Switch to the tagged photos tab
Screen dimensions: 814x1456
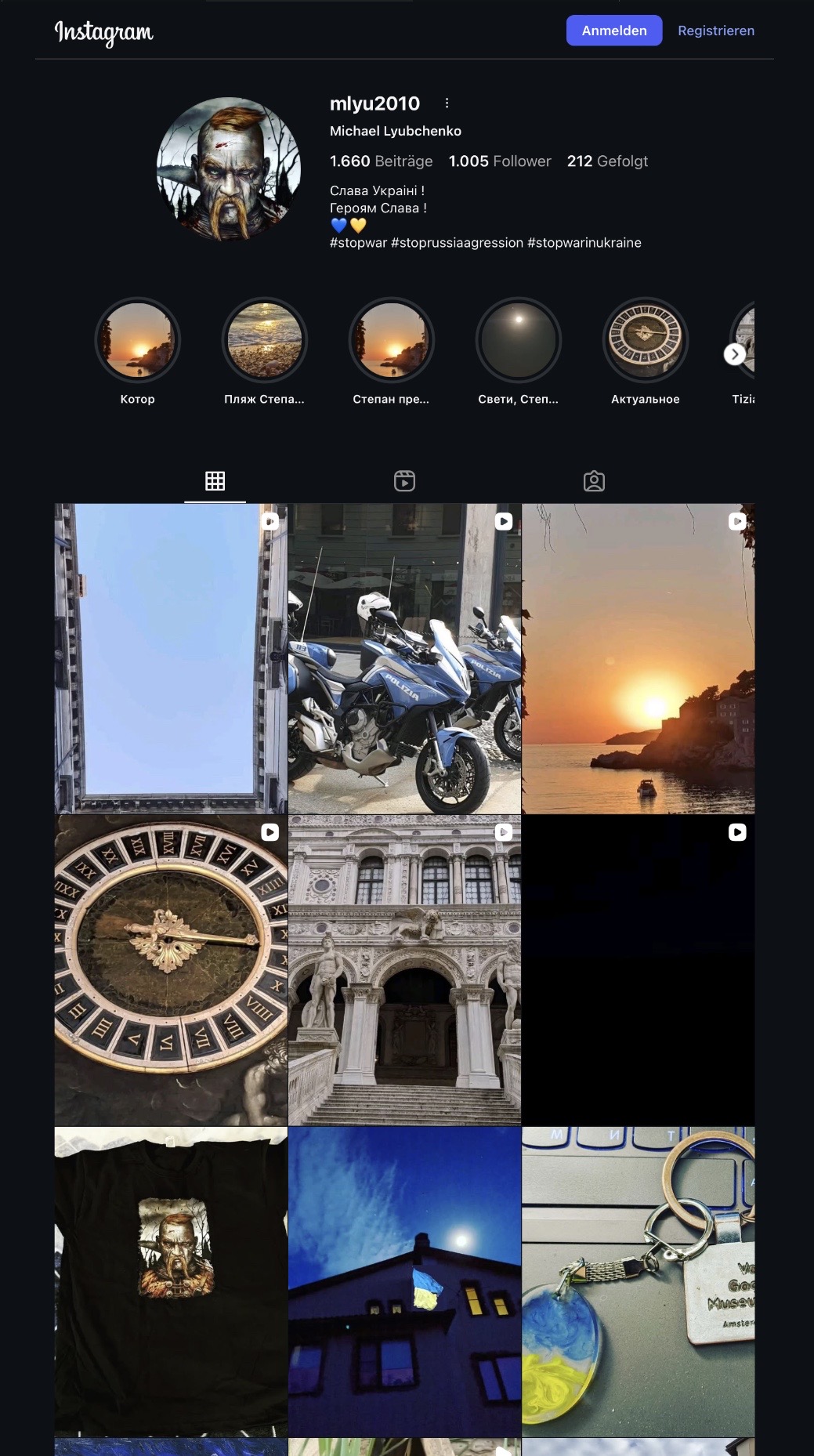(x=594, y=480)
